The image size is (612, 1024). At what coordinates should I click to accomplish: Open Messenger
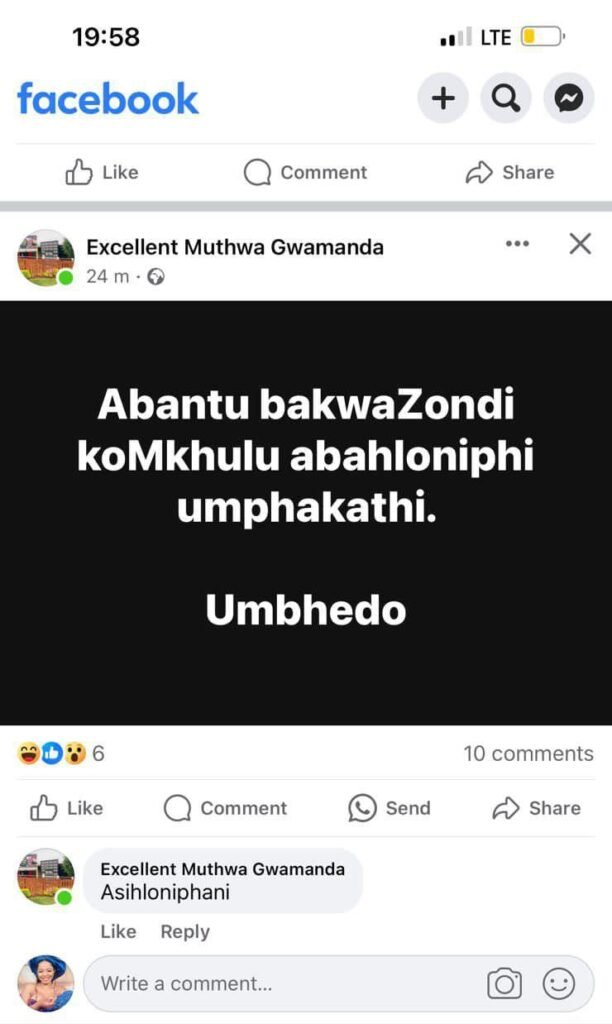pos(569,98)
